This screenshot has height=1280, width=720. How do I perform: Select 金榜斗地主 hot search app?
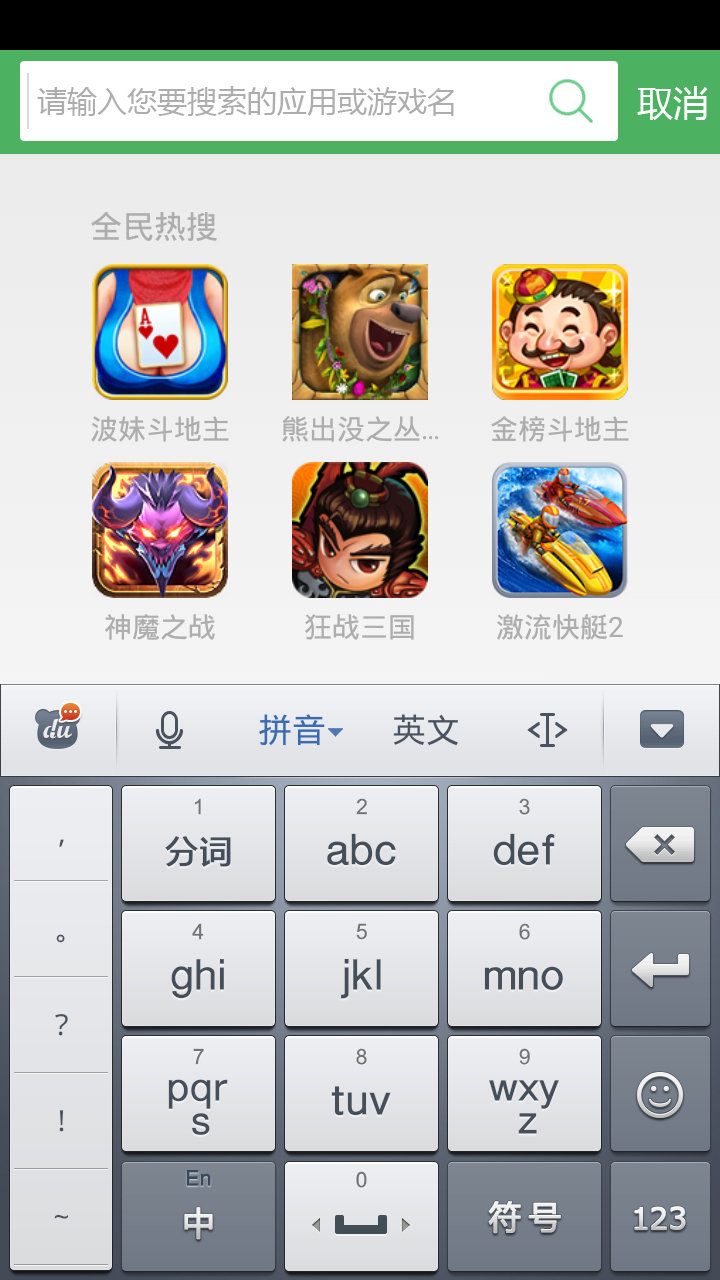coord(560,332)
